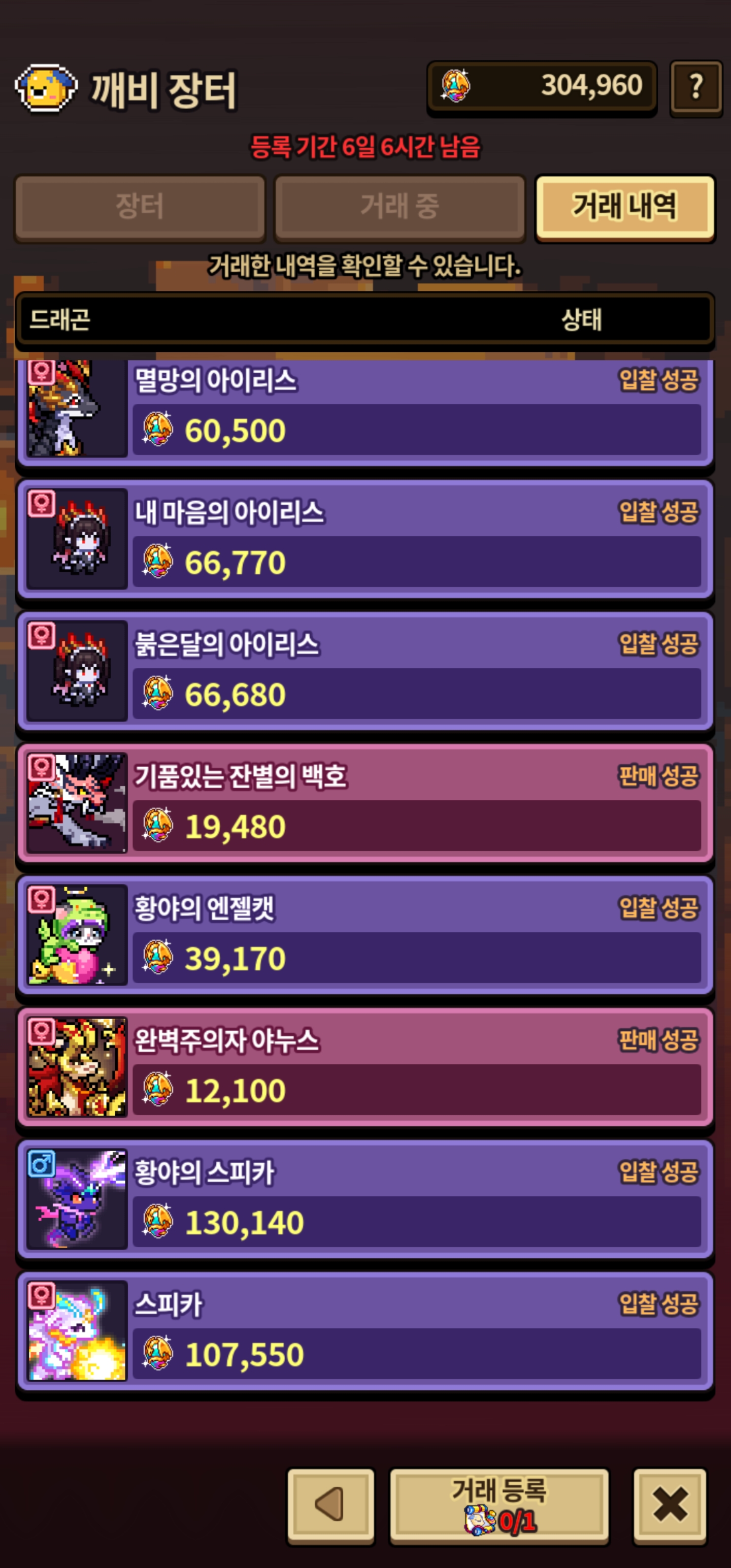Open the 기품있는 잔별의 백호 entry

point(365,802)
